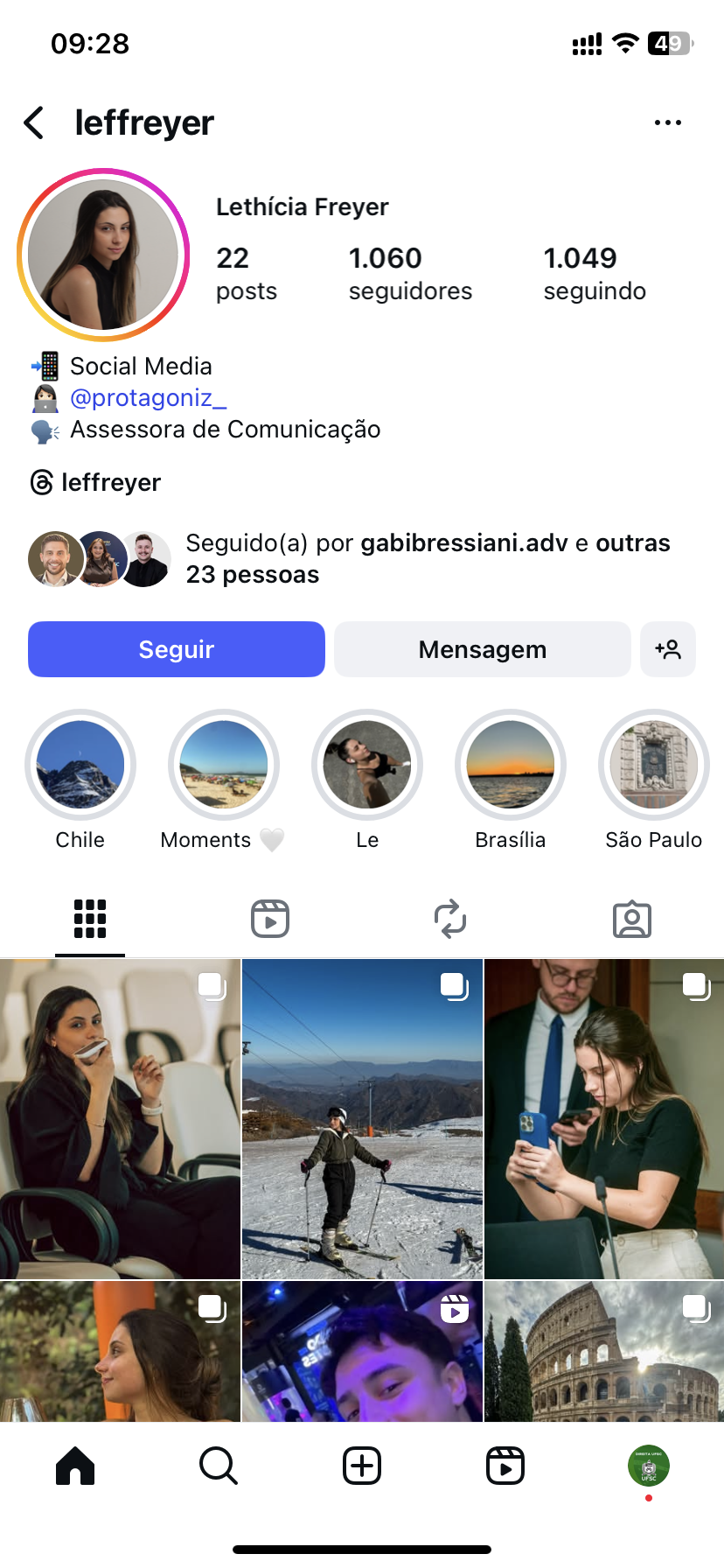The width and height of the screenshot is (724, 1568).
Task: Create a new post with plus icon
Action: click(362, 1465)
